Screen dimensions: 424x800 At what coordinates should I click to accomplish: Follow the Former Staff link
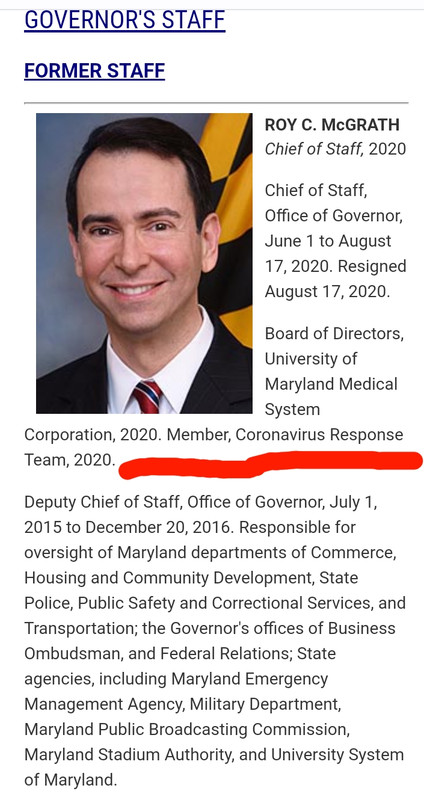(95, 70)
